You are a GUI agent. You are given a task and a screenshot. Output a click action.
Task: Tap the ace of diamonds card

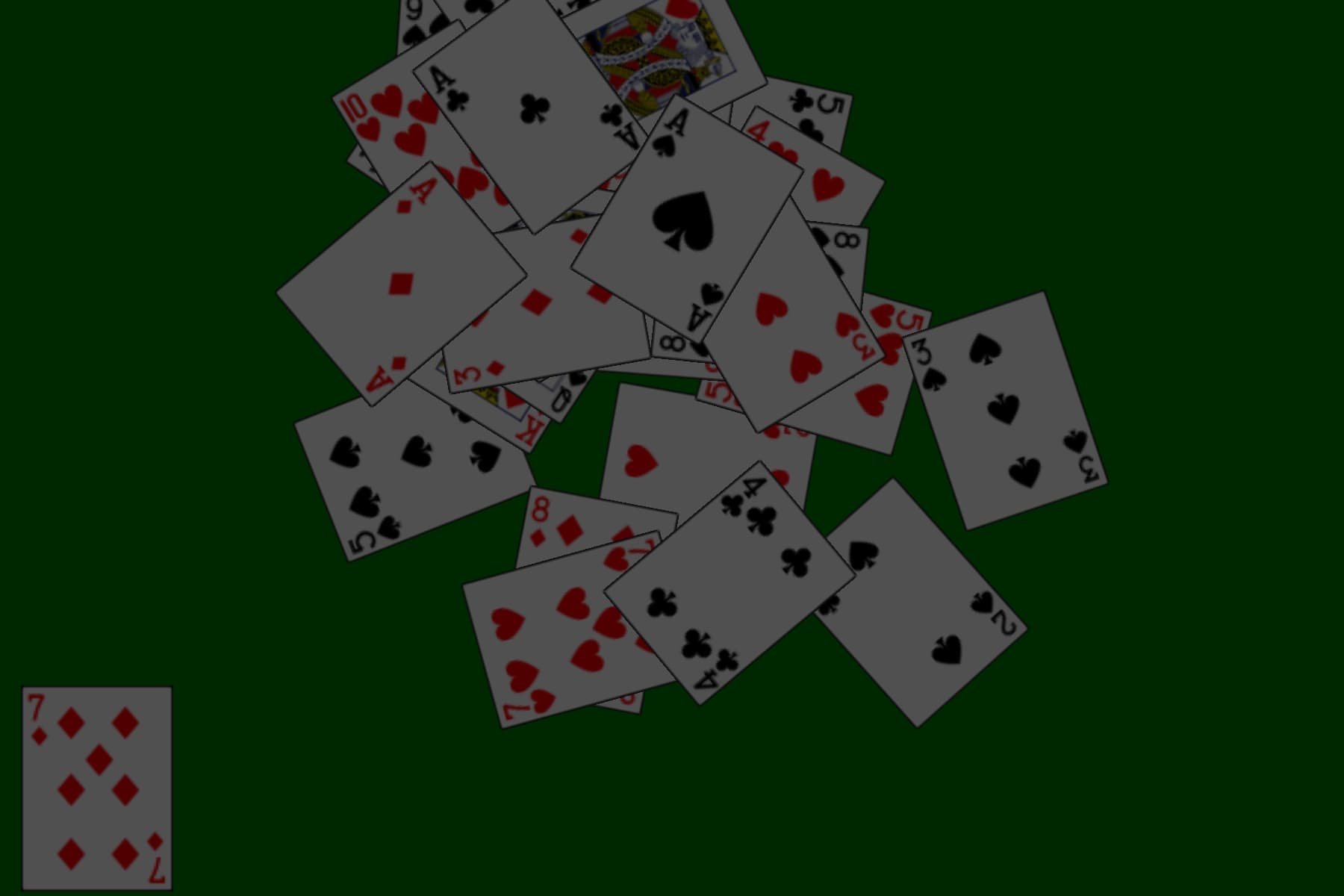click(402, 284)
